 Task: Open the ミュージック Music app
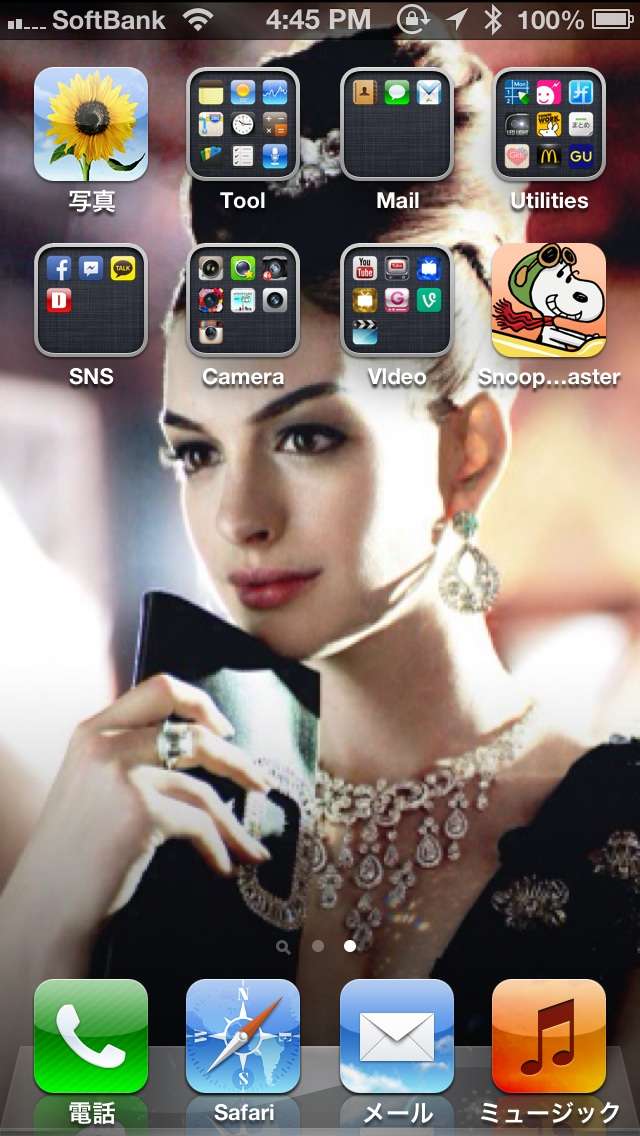(x=549, y=1036)
